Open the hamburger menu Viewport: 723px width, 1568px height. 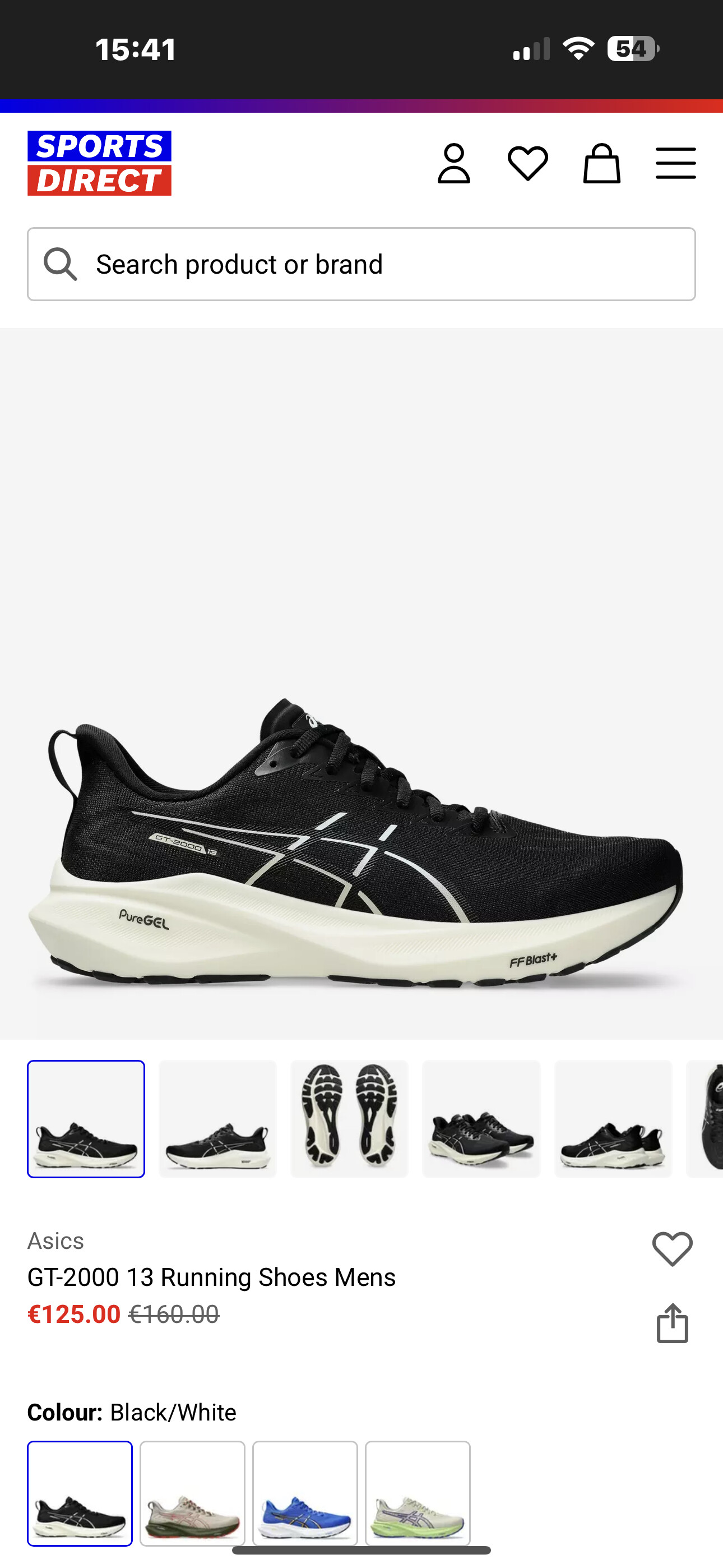click(675, 163)
